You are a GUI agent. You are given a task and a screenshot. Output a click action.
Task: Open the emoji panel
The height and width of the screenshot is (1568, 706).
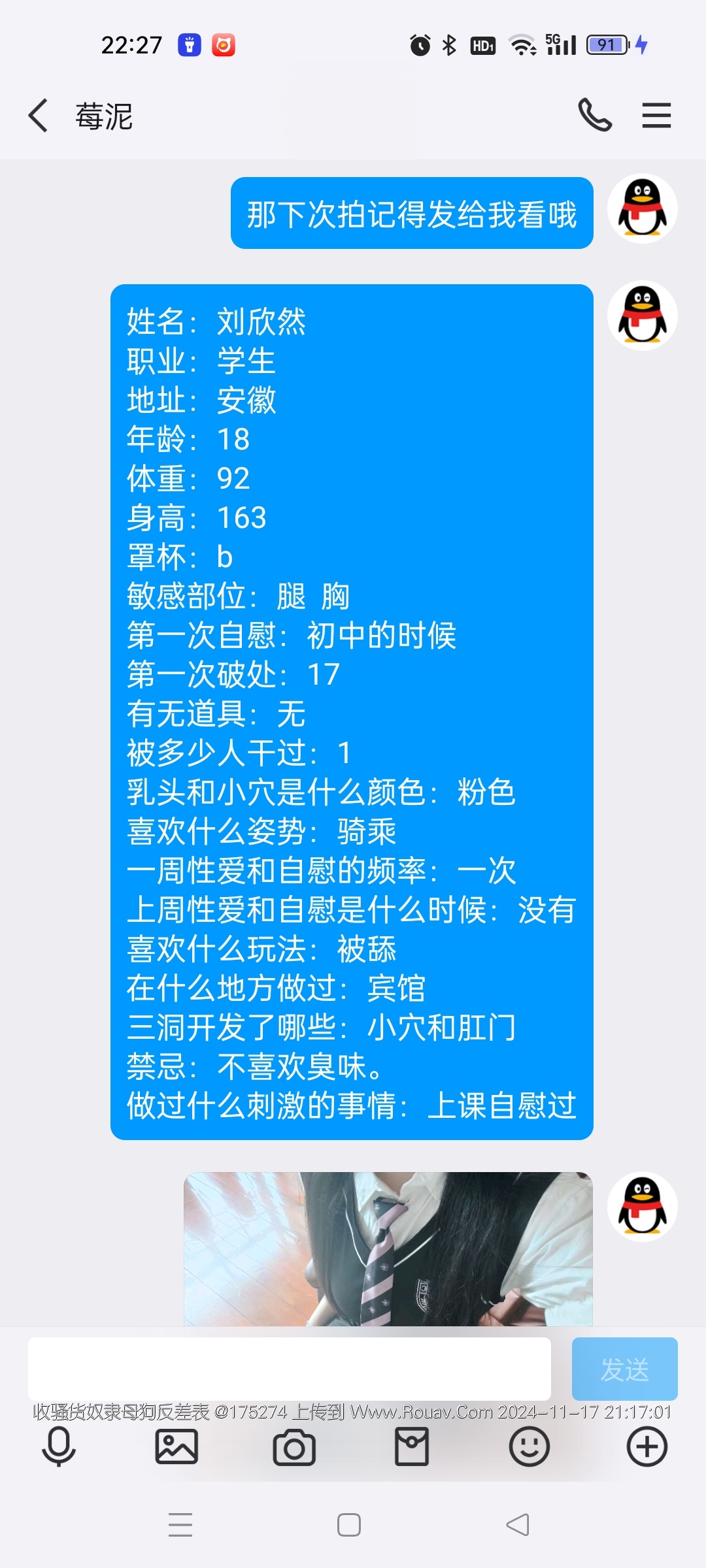coord(529,1446)
